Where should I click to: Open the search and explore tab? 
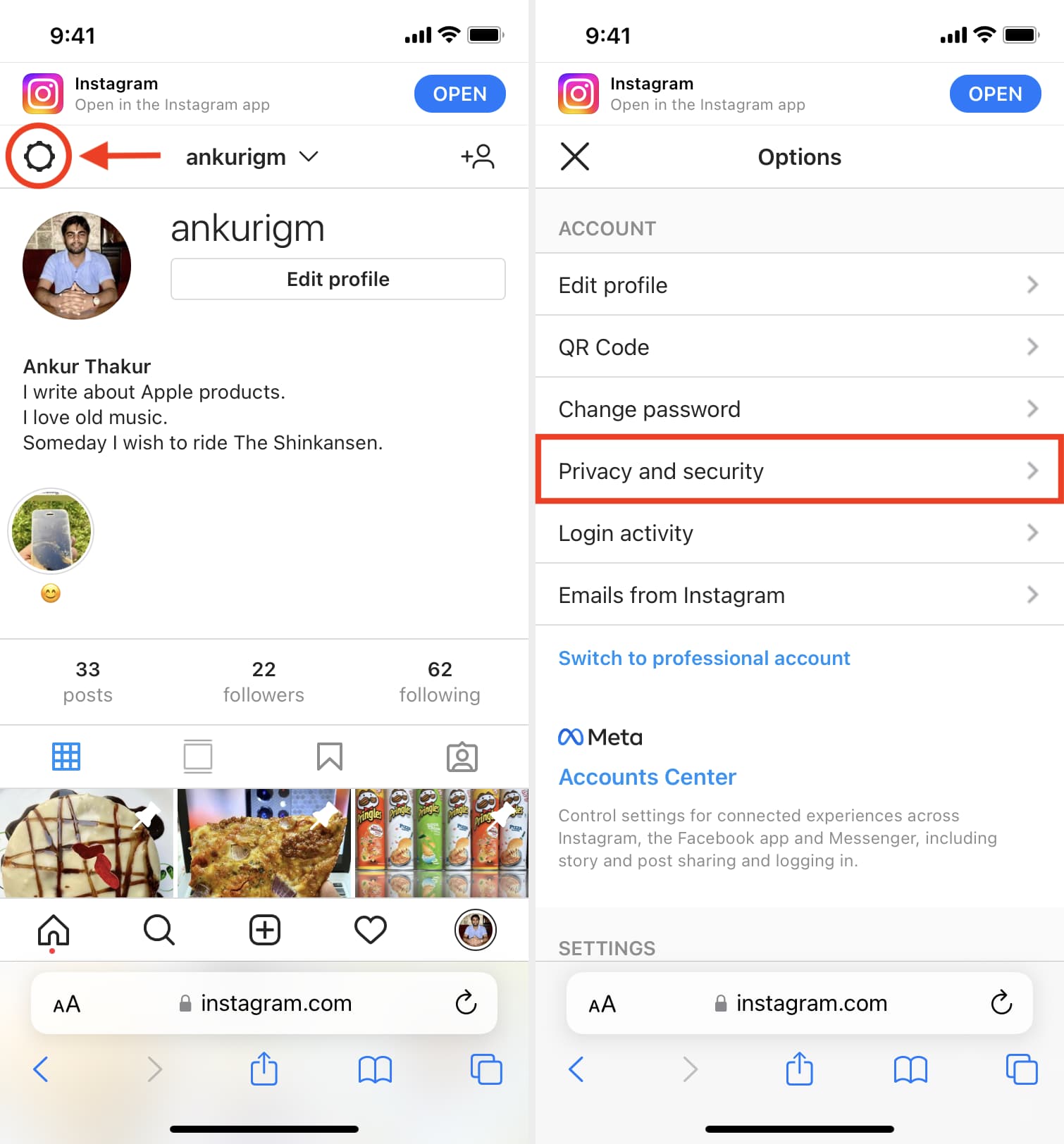coord(159,931)
